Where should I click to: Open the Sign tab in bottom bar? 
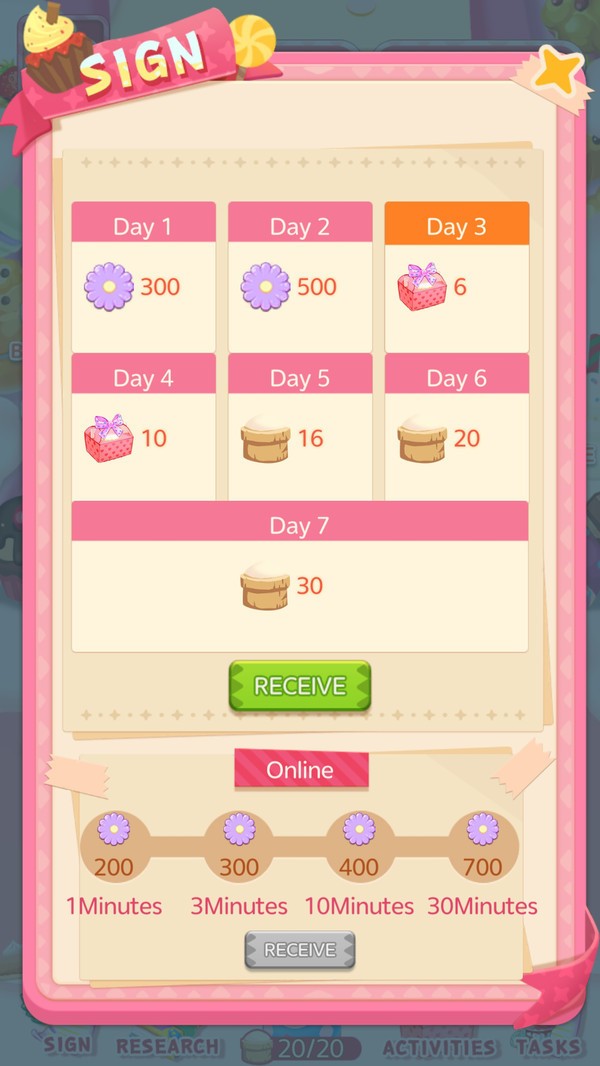pyautogui.click(x=66, y=1045)
